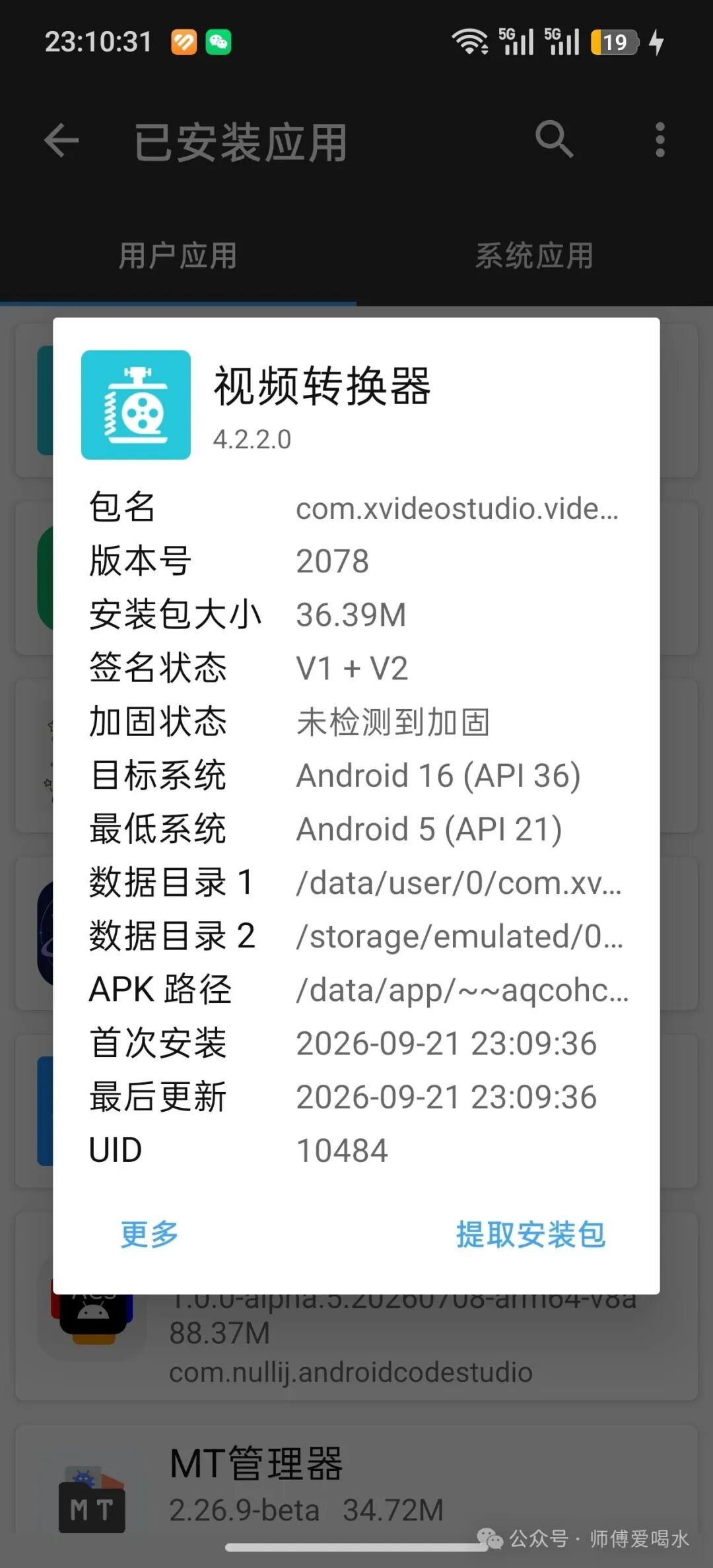713x1568 pixels.
Task: Switch to the 用户应用 tab
Action: coord(178,256)
